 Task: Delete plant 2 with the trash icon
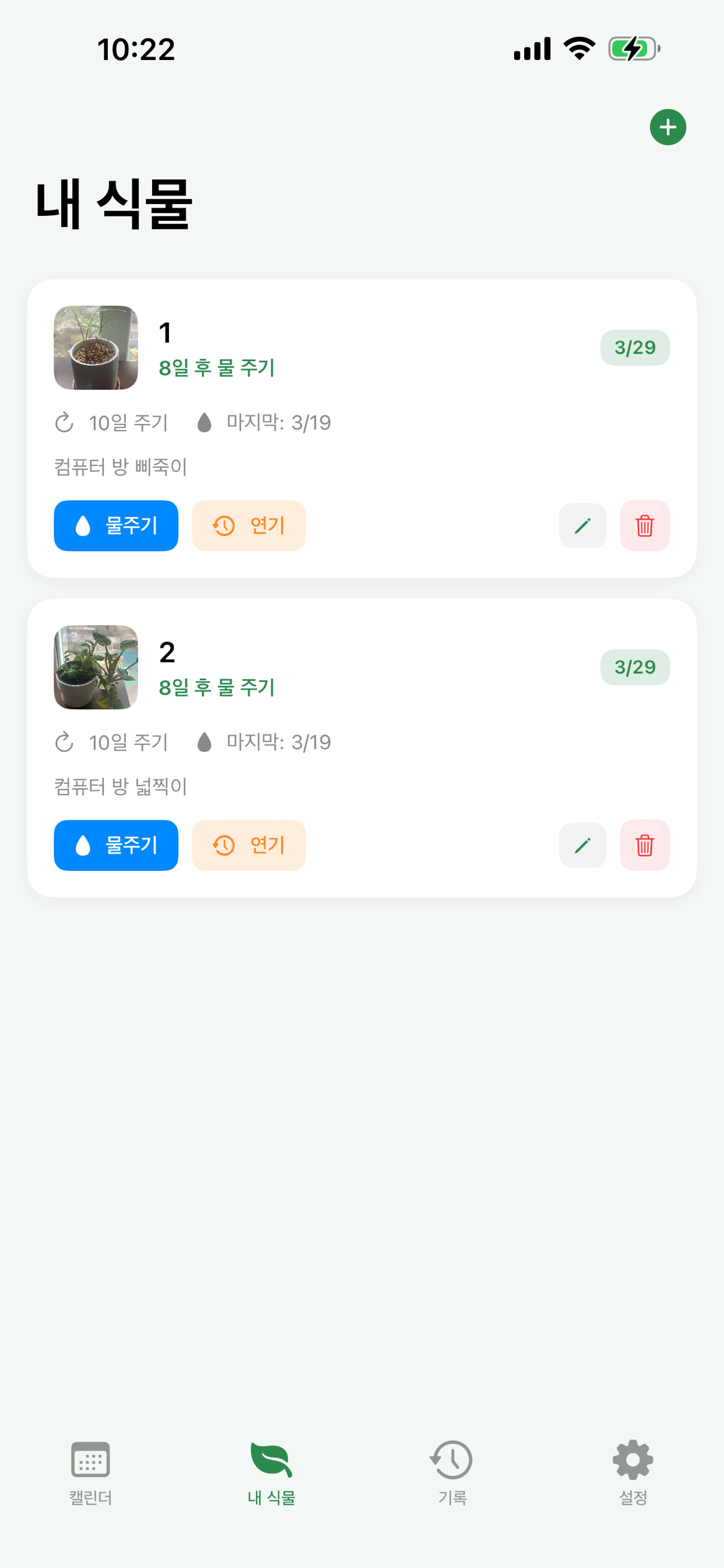click(x=644, y=845)
